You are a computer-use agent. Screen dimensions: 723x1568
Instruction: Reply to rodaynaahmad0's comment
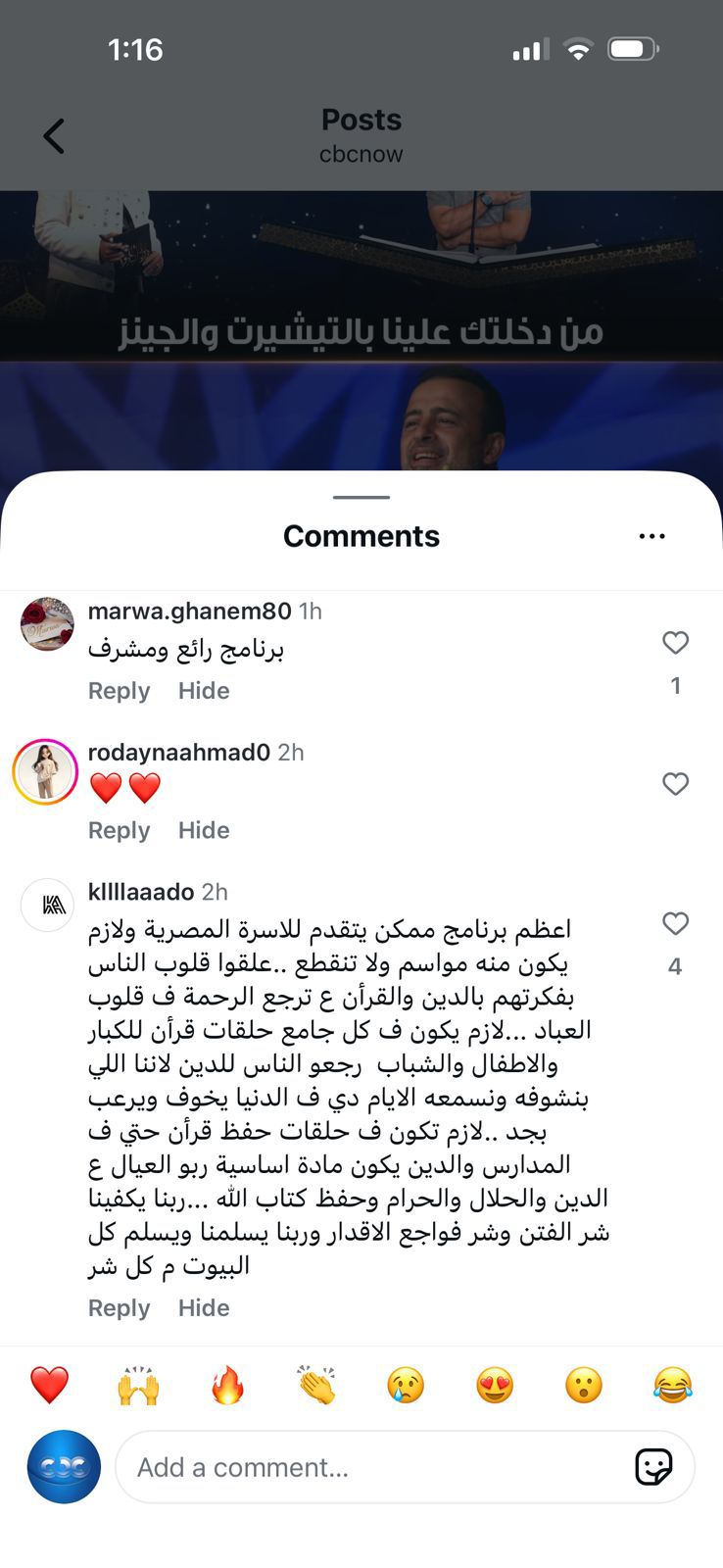click(x=119, y=831)
